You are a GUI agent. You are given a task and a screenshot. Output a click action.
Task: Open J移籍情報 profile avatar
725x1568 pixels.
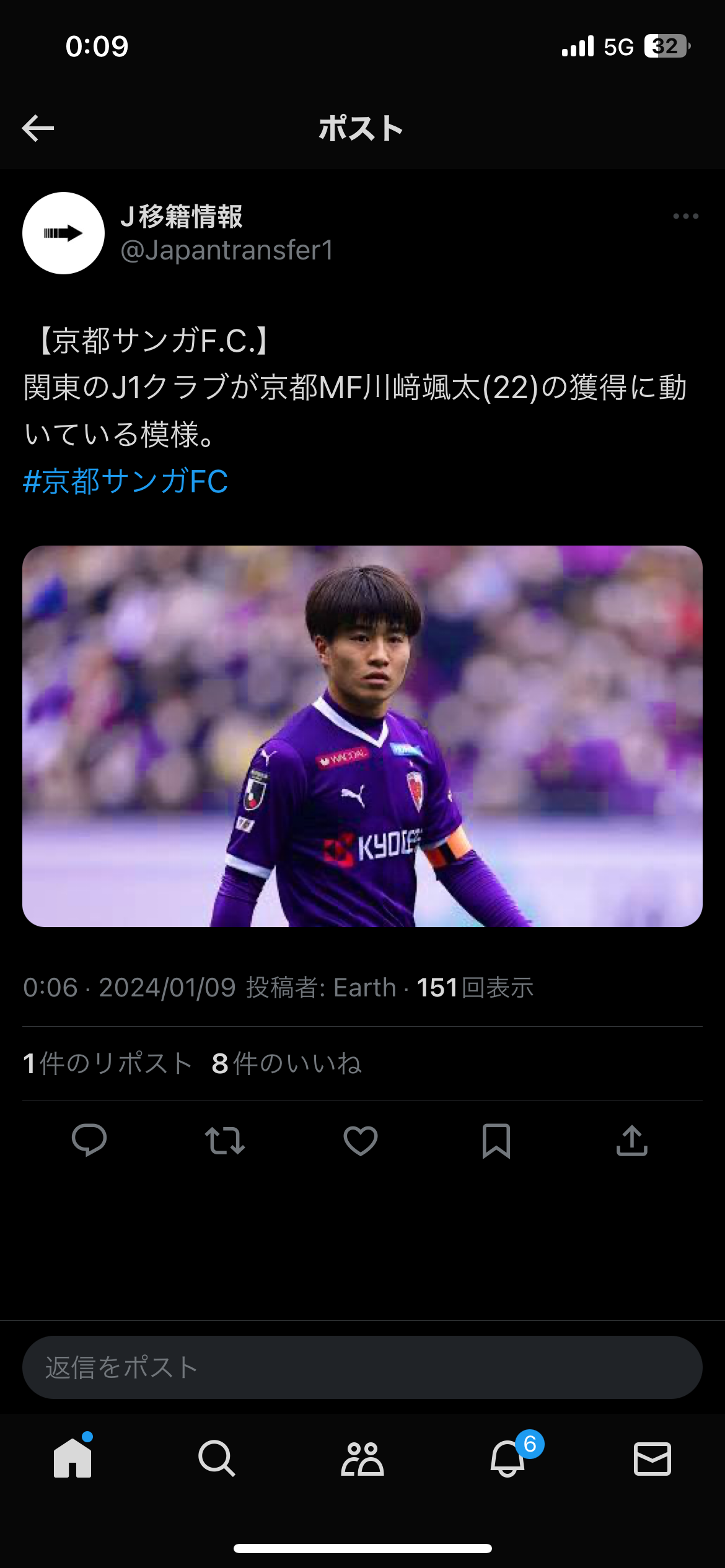pyautogui.click(x=63, y=233)
